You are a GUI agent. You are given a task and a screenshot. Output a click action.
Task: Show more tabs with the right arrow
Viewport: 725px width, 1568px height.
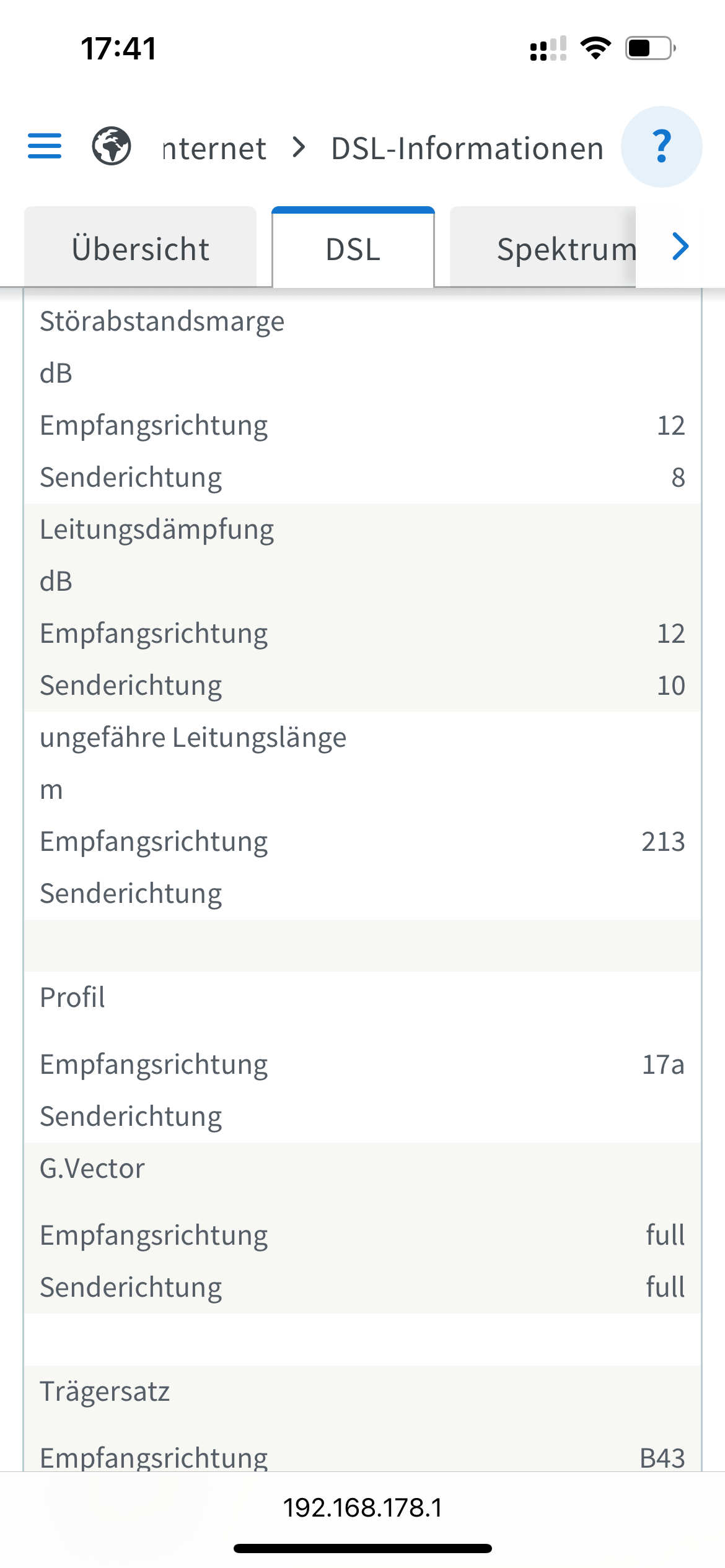680,246
